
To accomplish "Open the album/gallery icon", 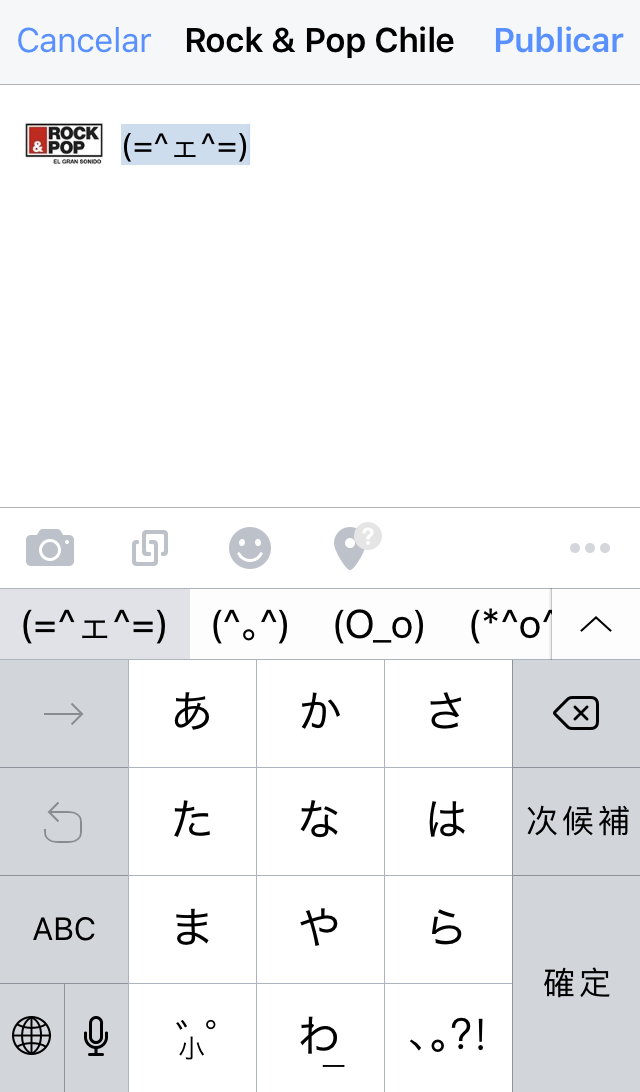I will click(150, 548).
